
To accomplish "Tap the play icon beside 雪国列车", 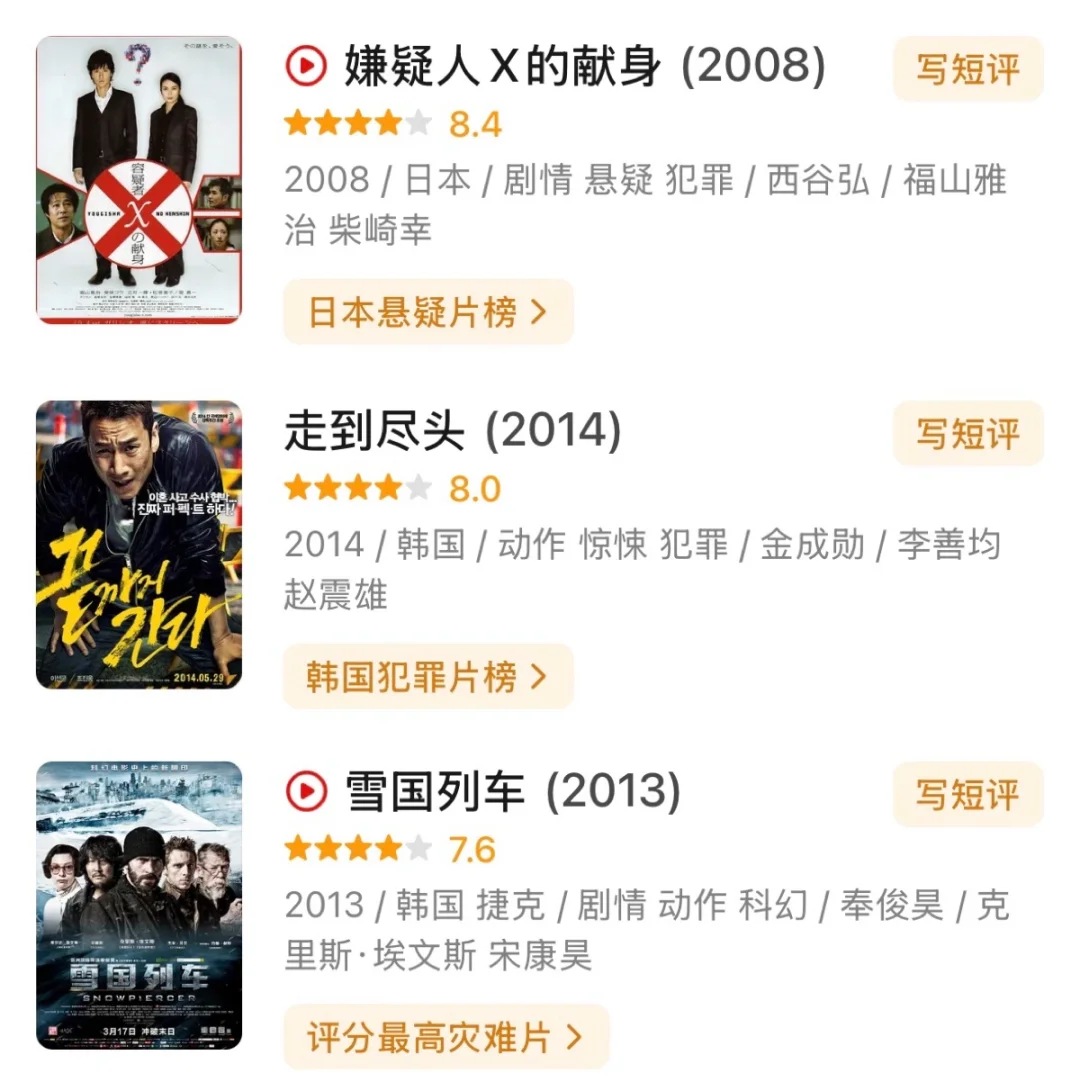I will coord(306,793).
